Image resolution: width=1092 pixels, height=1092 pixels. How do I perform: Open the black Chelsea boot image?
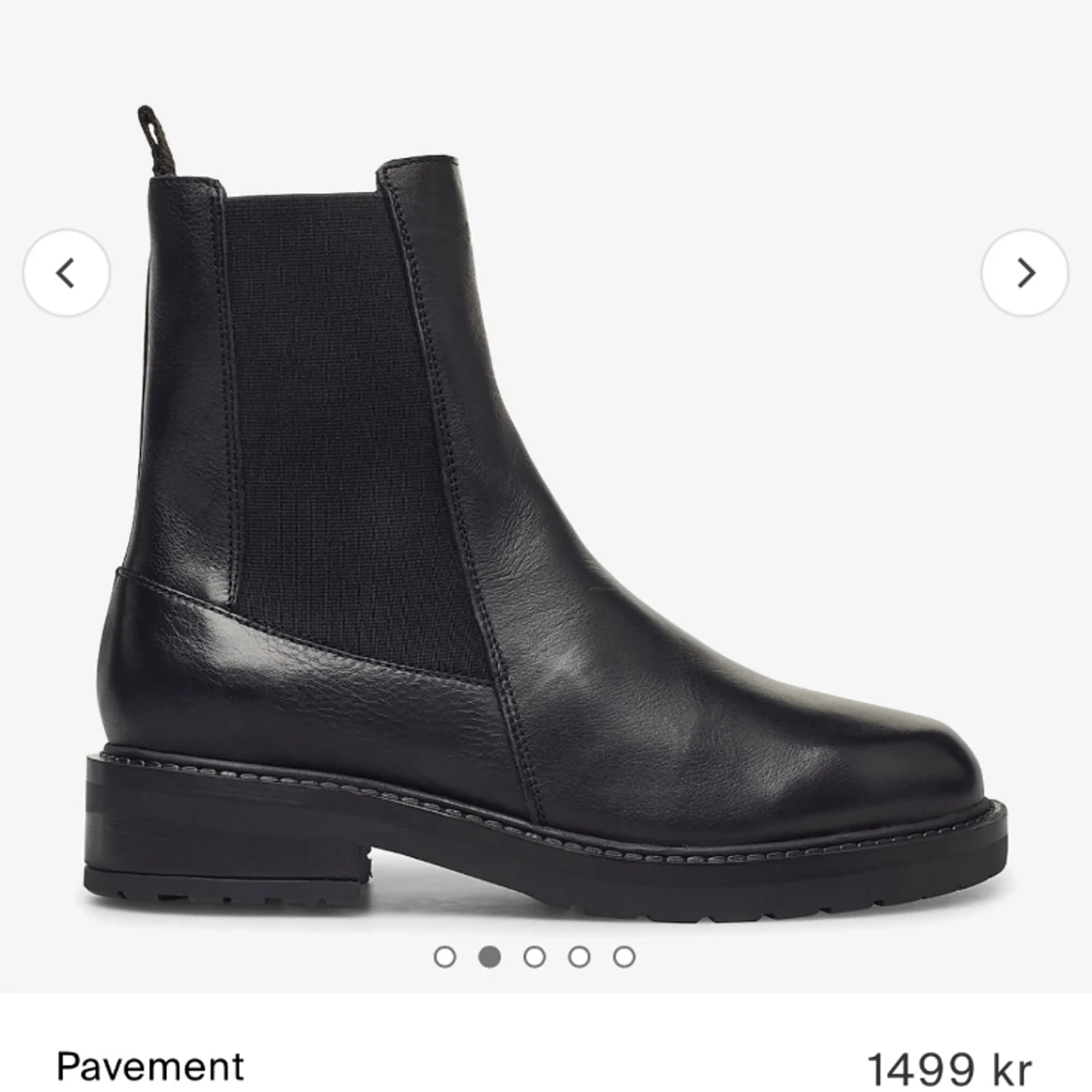point(544,544)
